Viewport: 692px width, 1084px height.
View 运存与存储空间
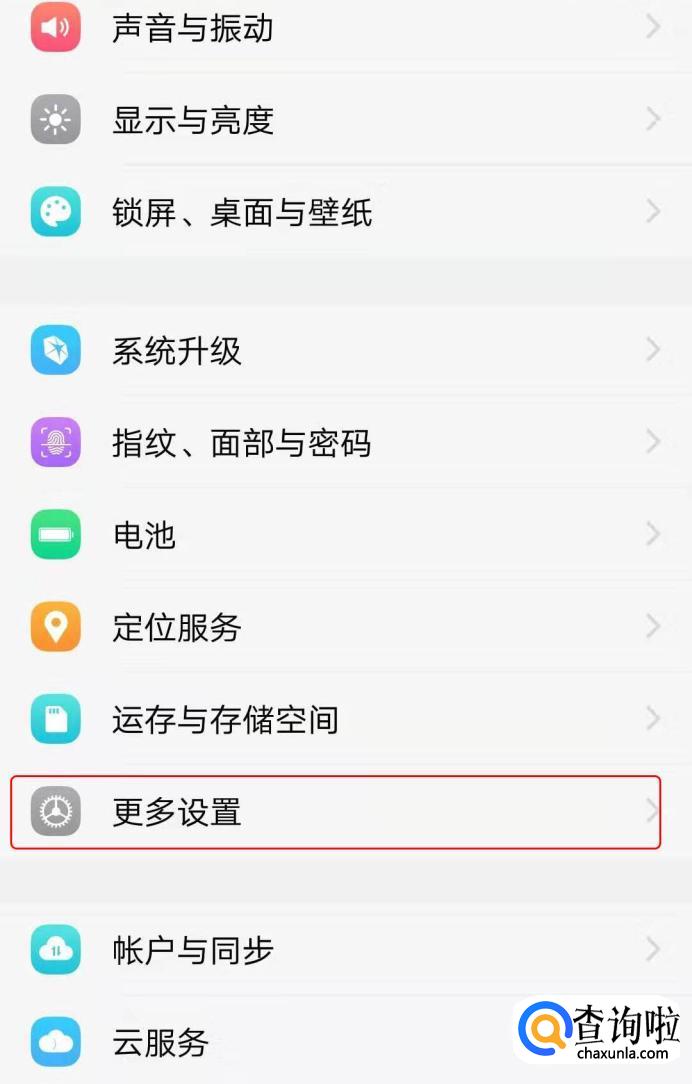click(346, 719)
